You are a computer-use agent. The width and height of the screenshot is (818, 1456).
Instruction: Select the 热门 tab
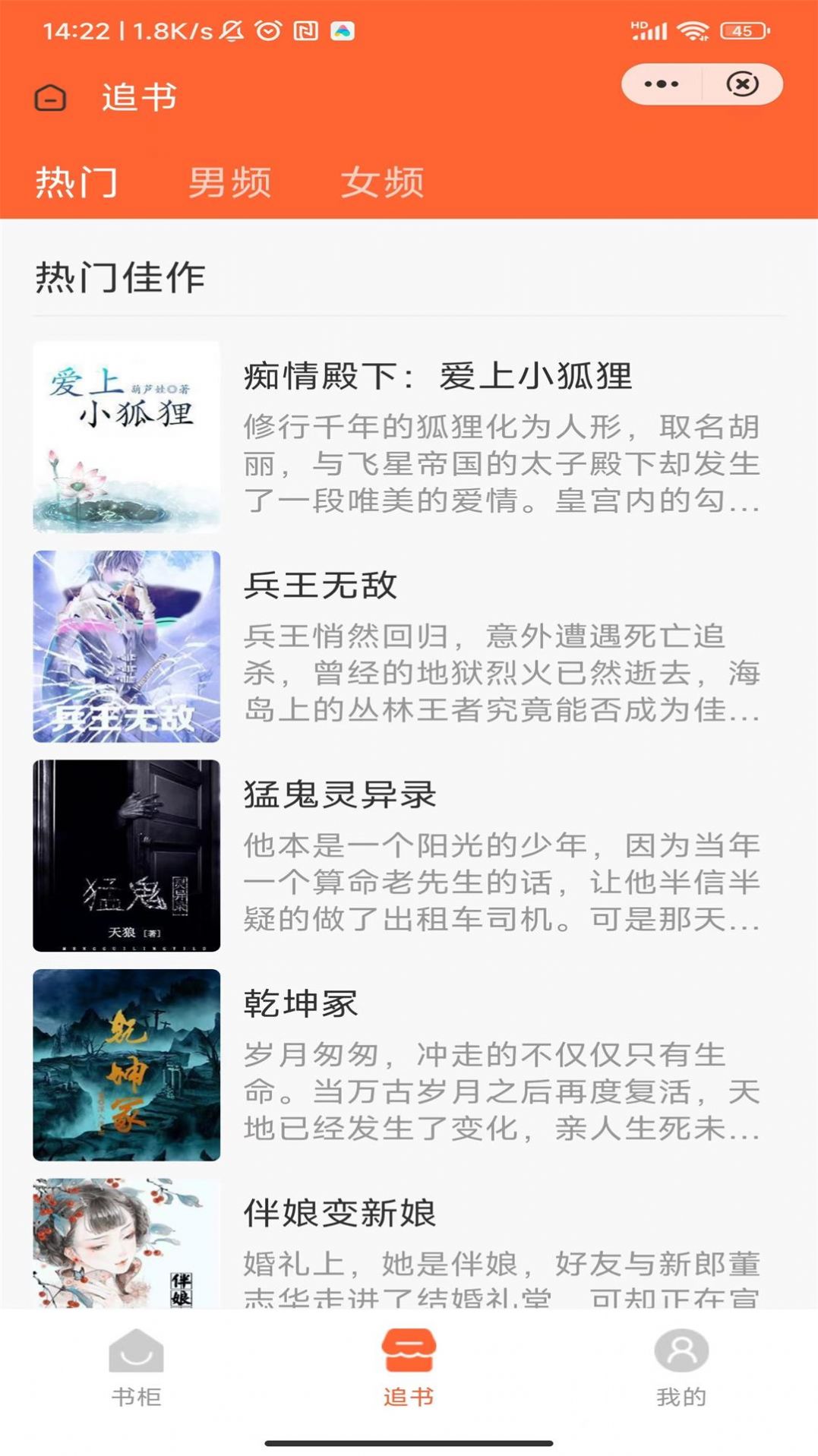pos(77,182)
